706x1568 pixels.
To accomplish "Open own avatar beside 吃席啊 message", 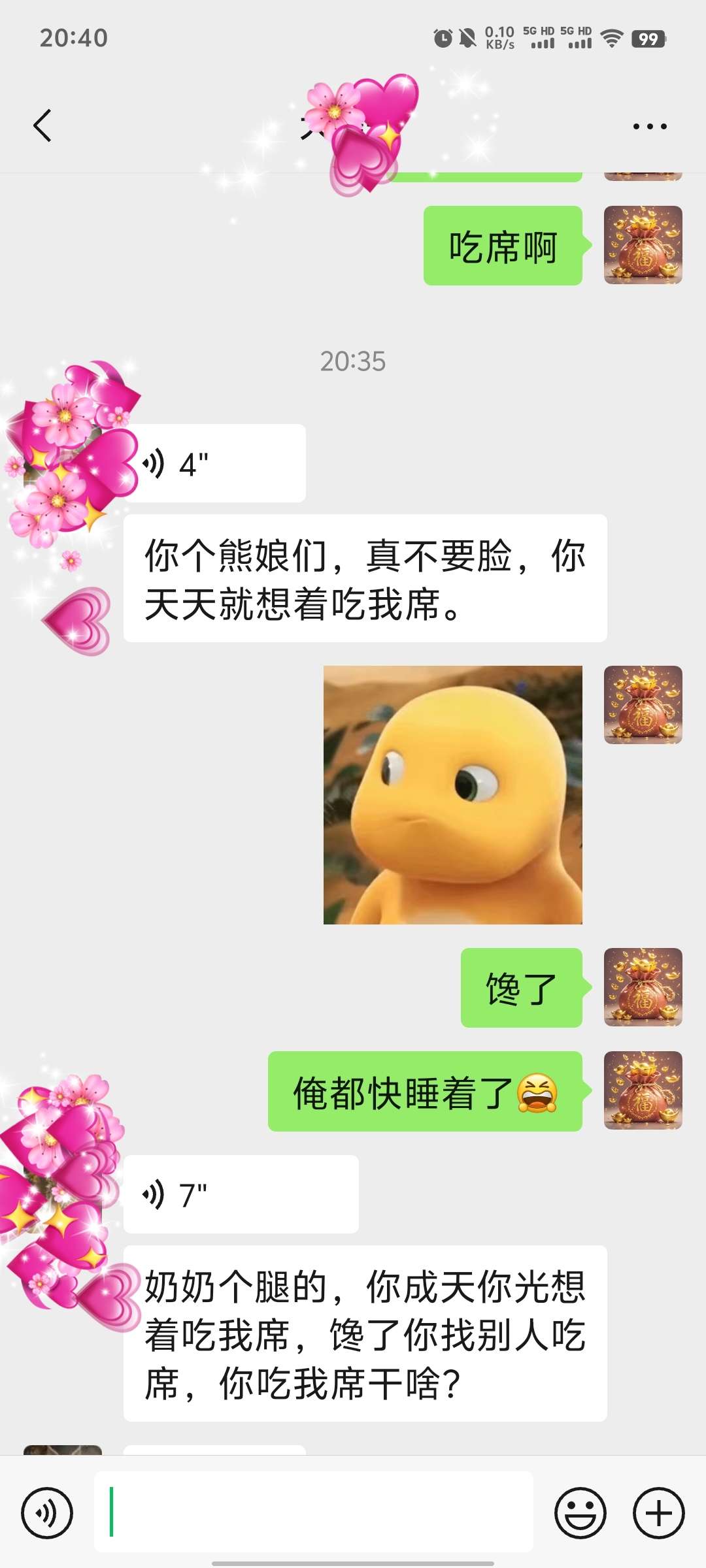I will point(643,245).
